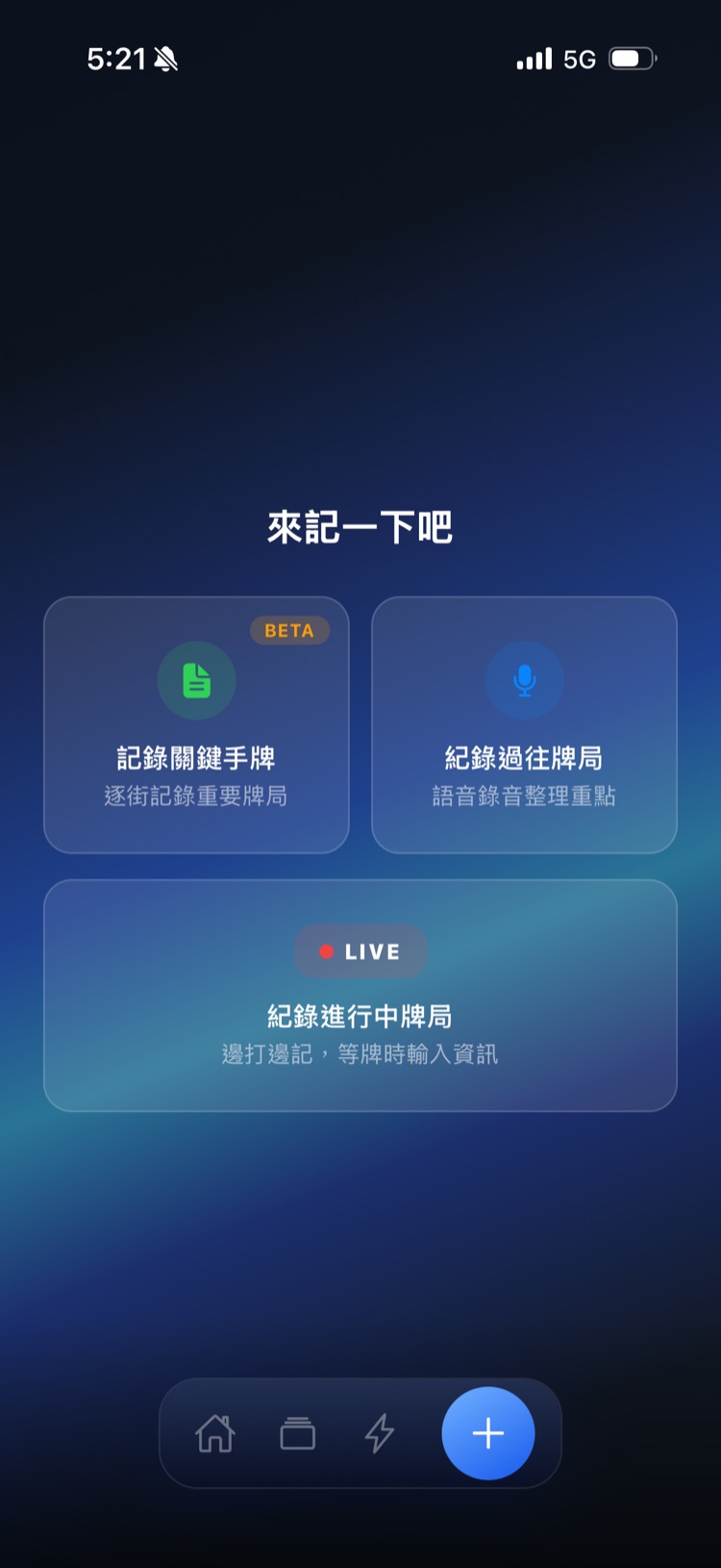The height and width of the screenshot is (1568, 721).
Task: Tap the red recording dot on the LIVE badge
Action: 325,951
